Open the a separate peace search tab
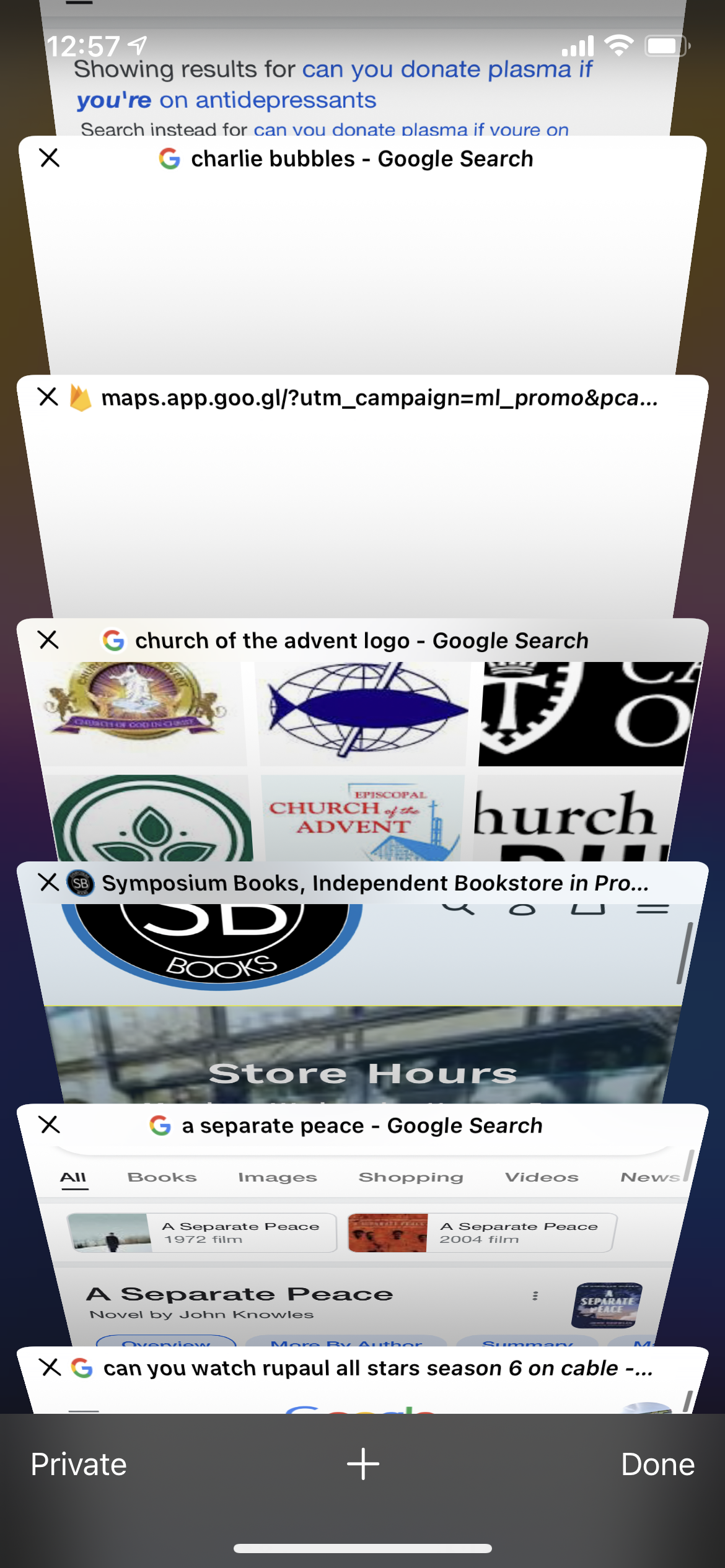Screen dimensions: 725x1568 pos(362,1239)
